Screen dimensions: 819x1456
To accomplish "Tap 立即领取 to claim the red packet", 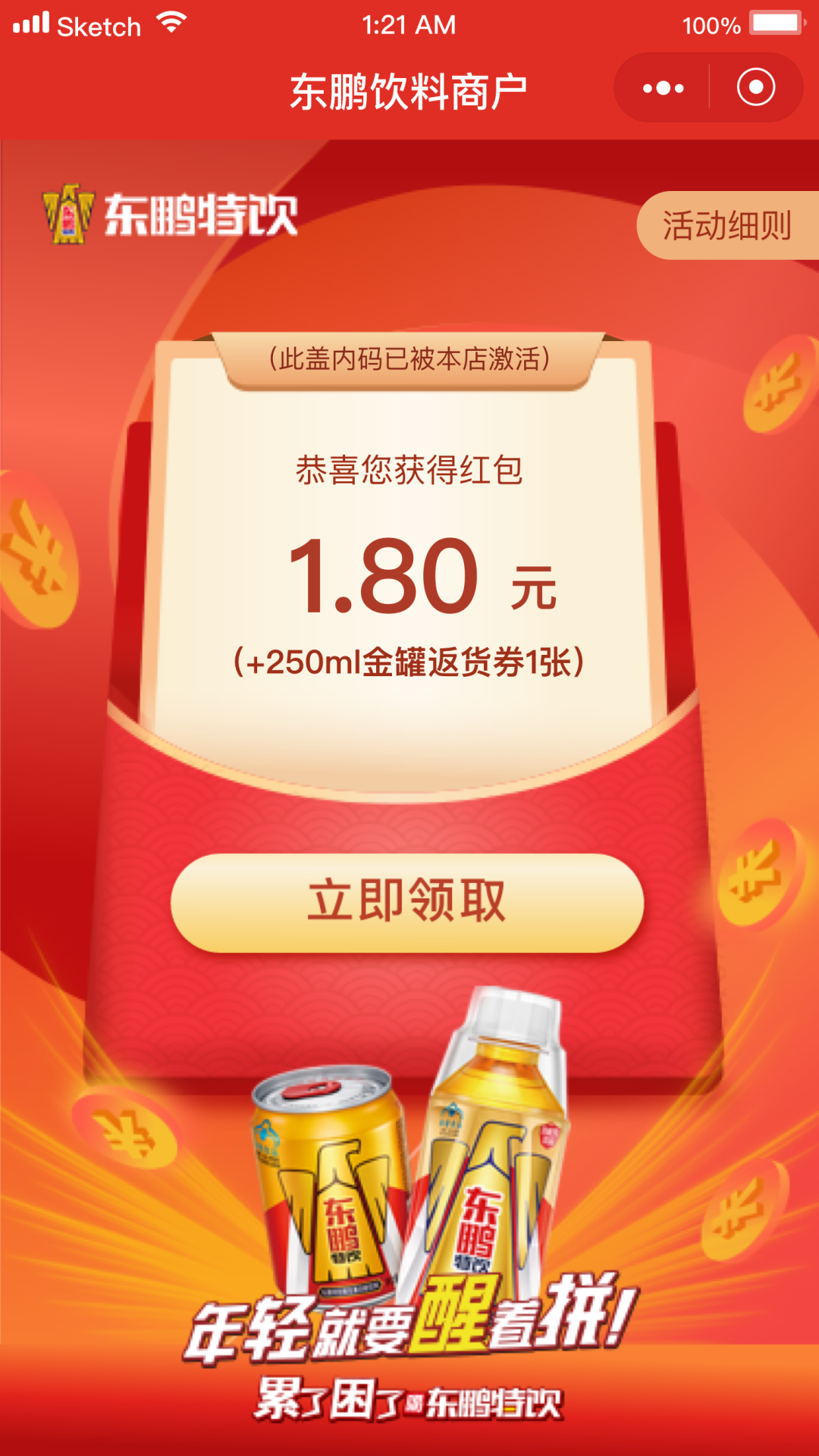I will [407, 902].
